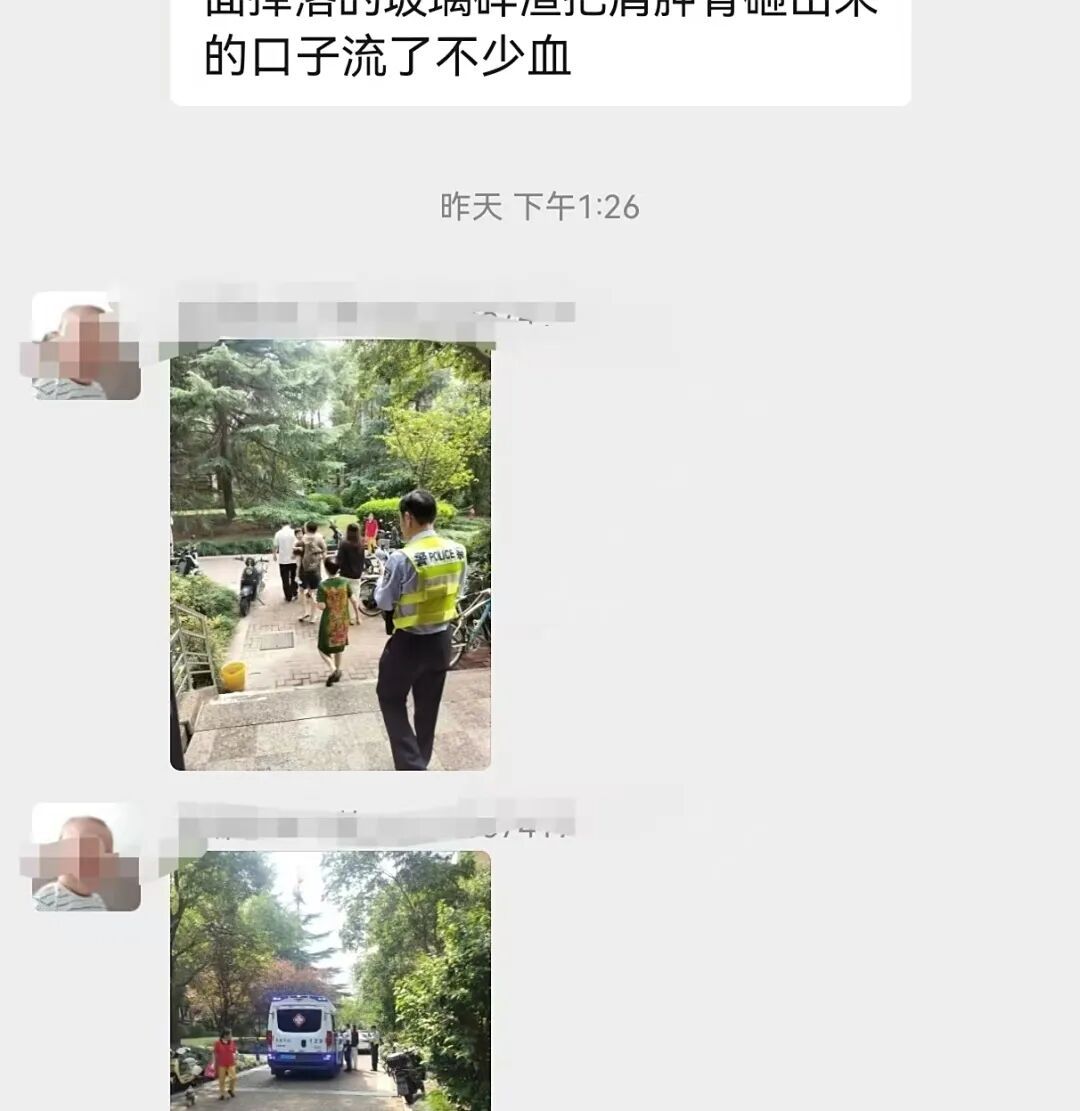Open the photo showing the police officer

(330, 555)
